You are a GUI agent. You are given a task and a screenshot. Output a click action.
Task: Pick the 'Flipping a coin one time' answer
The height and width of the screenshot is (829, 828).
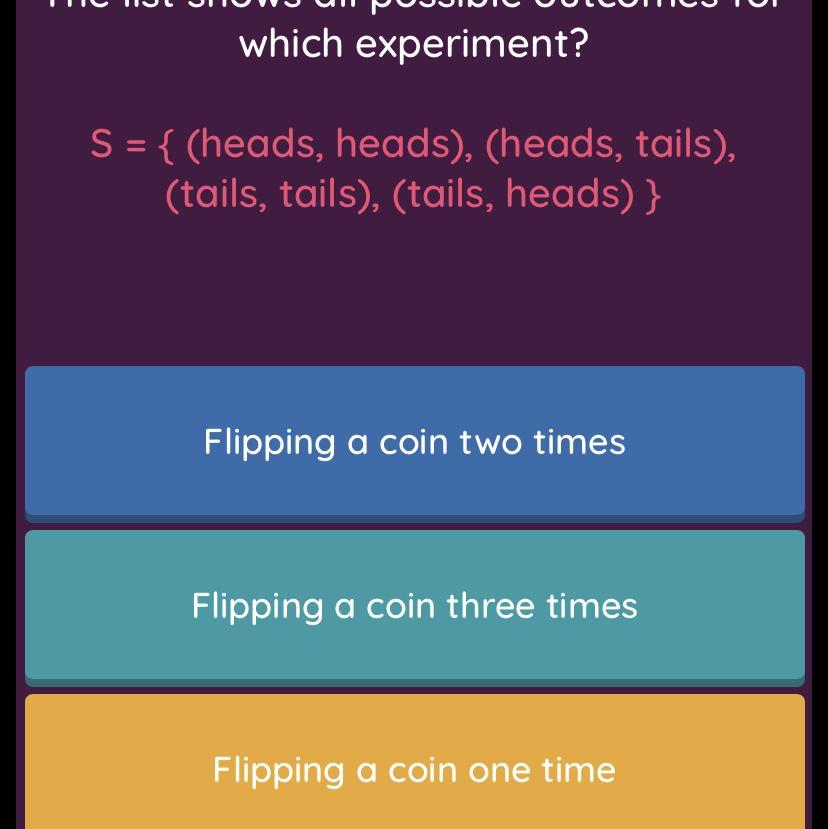click(x=414, y=768)
